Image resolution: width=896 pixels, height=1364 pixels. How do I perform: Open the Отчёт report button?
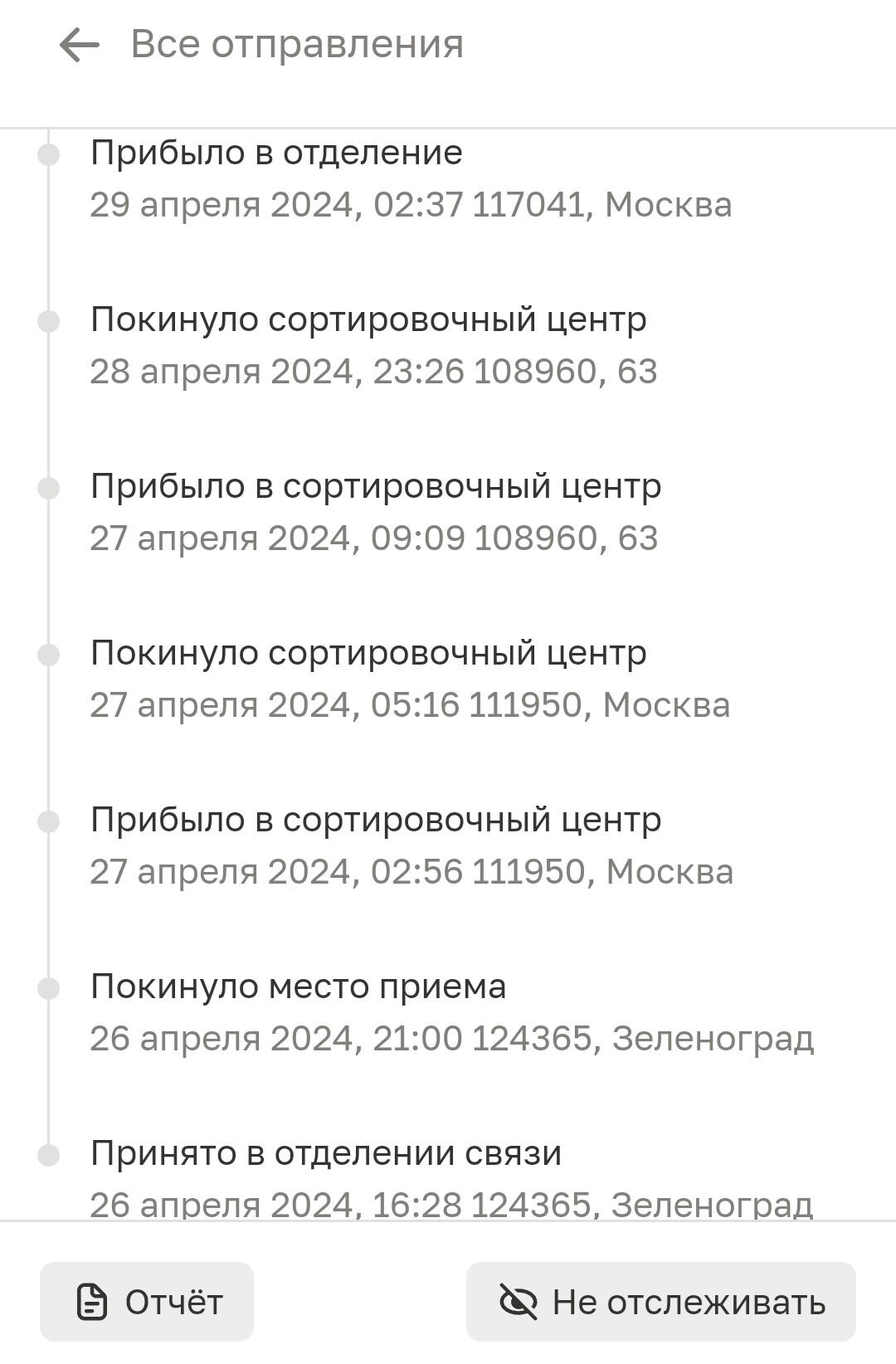147,1302
